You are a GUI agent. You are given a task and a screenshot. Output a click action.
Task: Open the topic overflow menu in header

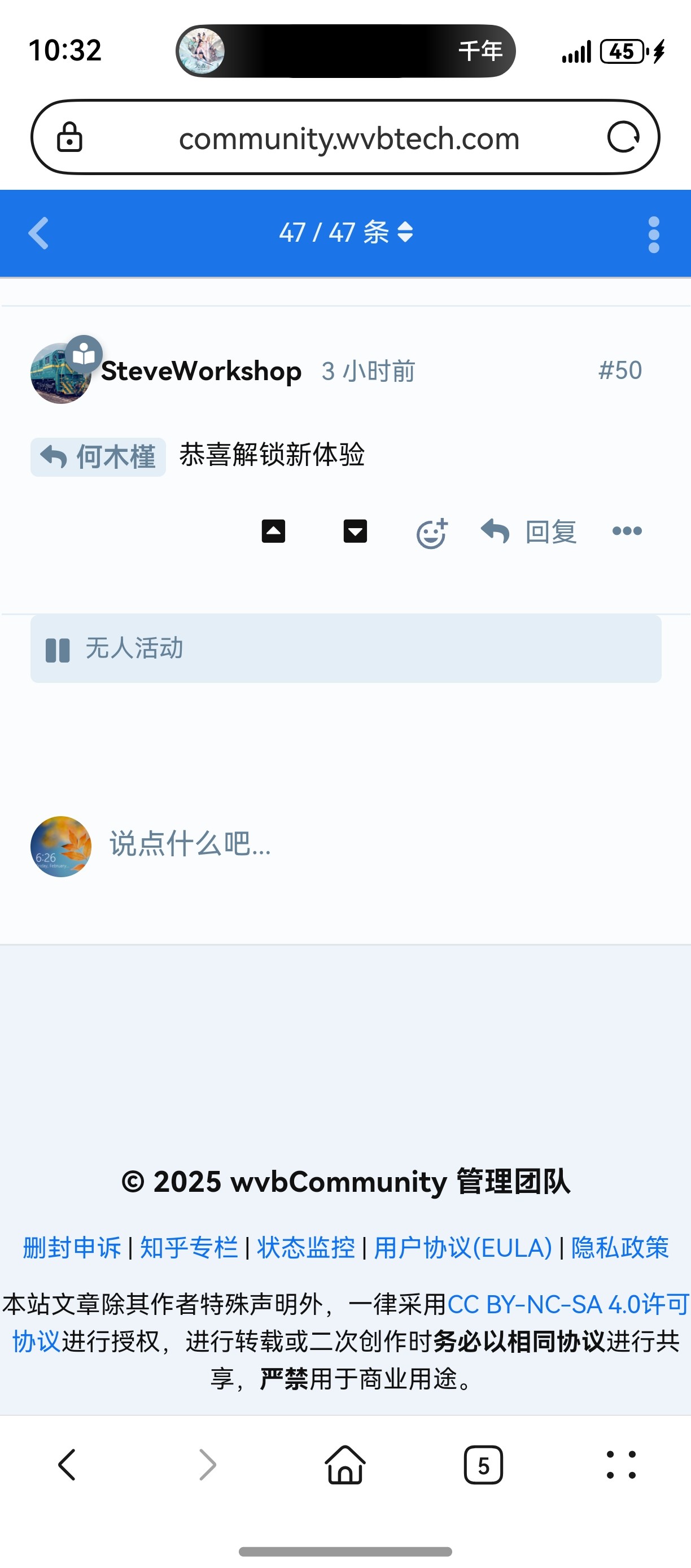[x=653, y=234]
